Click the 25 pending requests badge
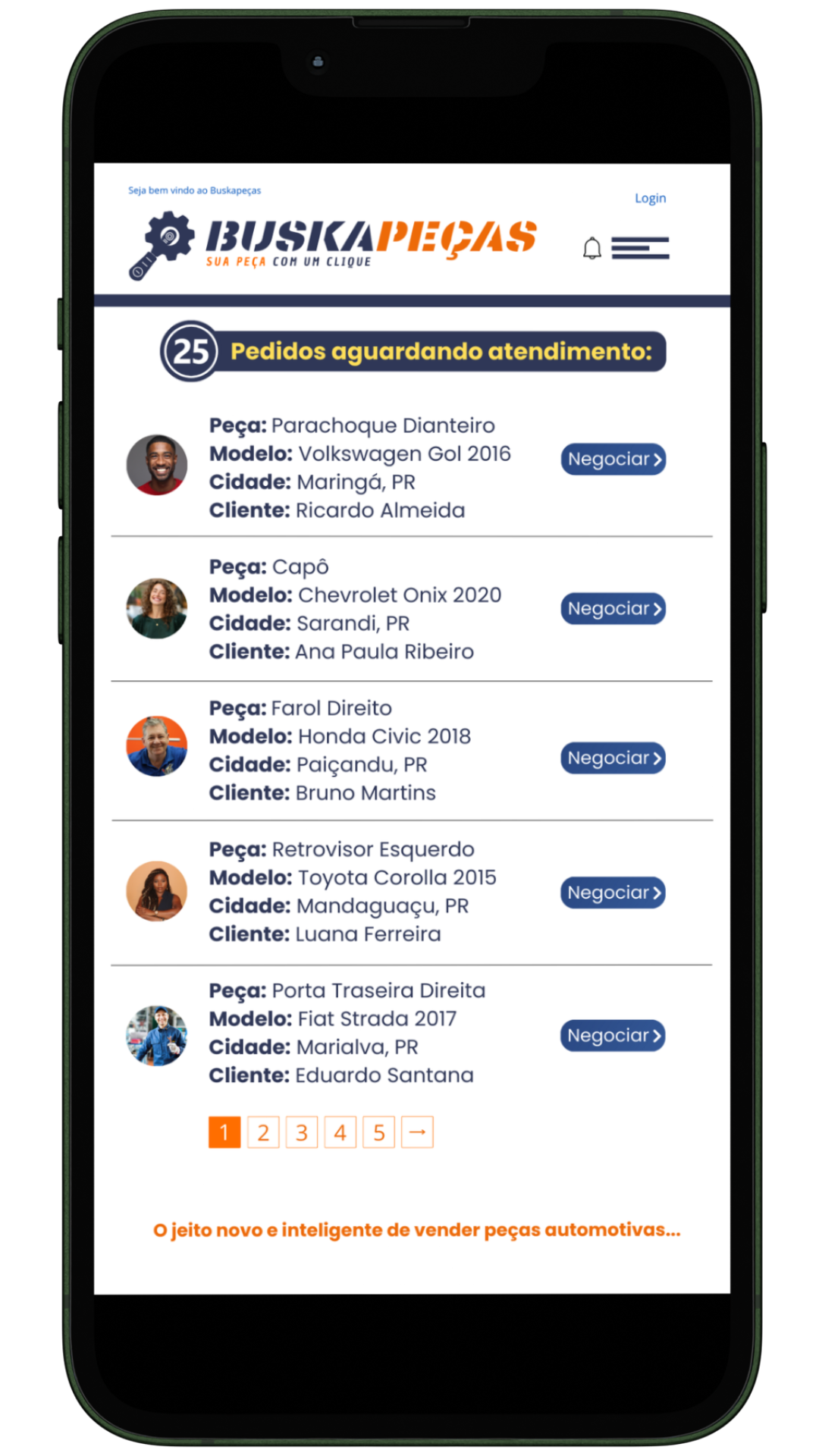This screenshot has width=819, height=1456. tap(192, 351)
